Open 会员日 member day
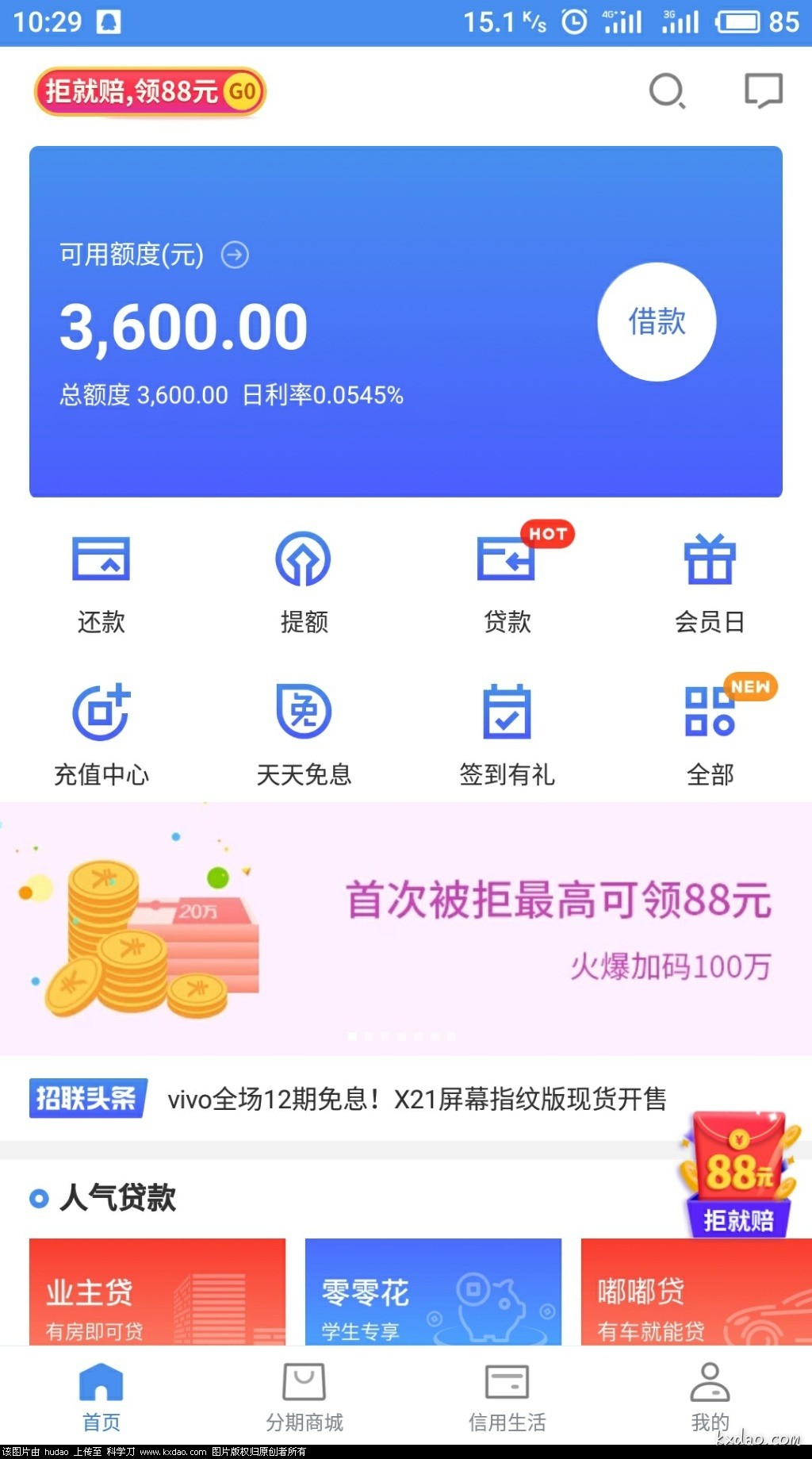The width and height of the screenshot is (812, 1459). 710,583
